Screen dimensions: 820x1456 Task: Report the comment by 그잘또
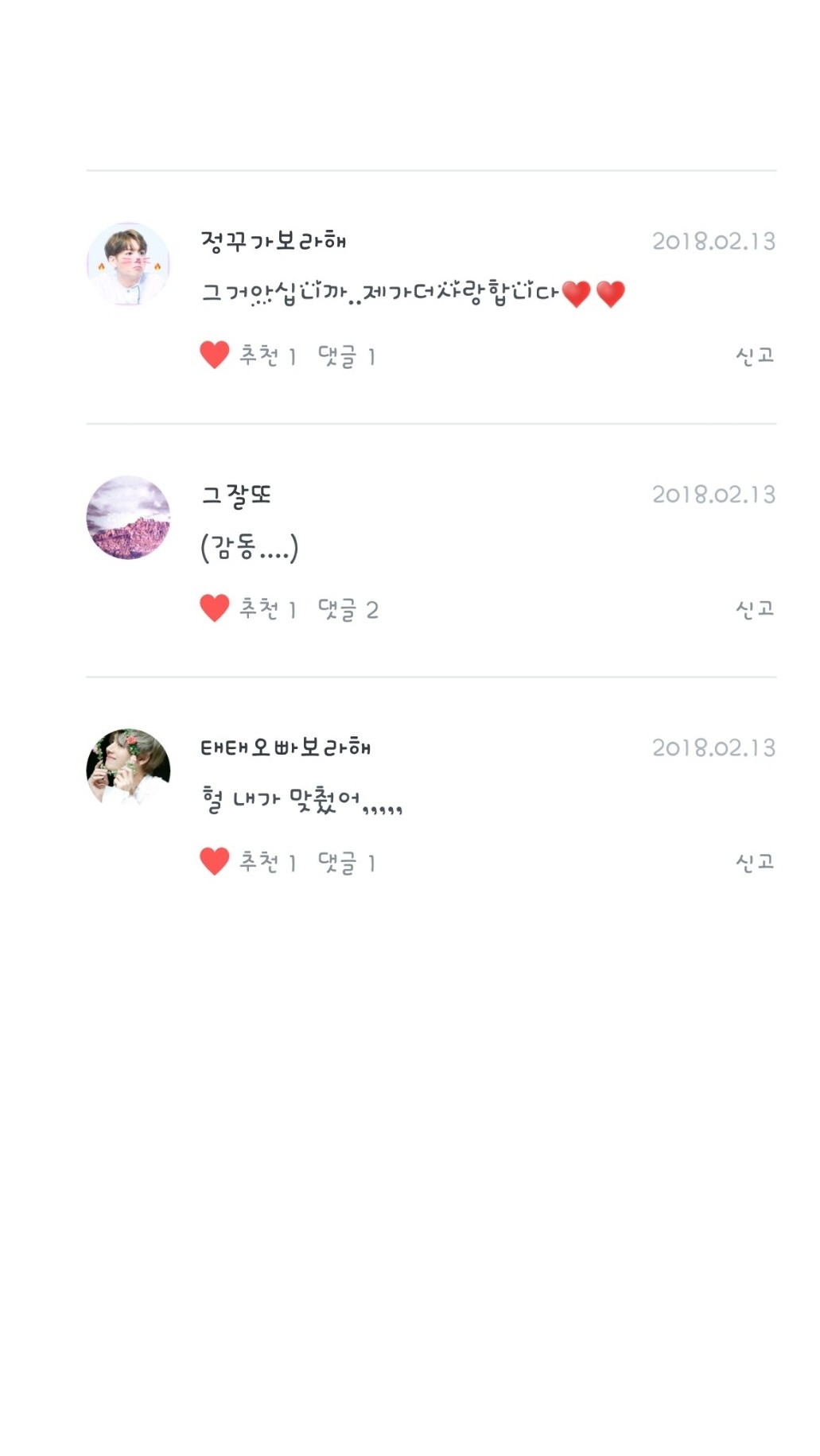pyautogui.click(x=754, y=609)
